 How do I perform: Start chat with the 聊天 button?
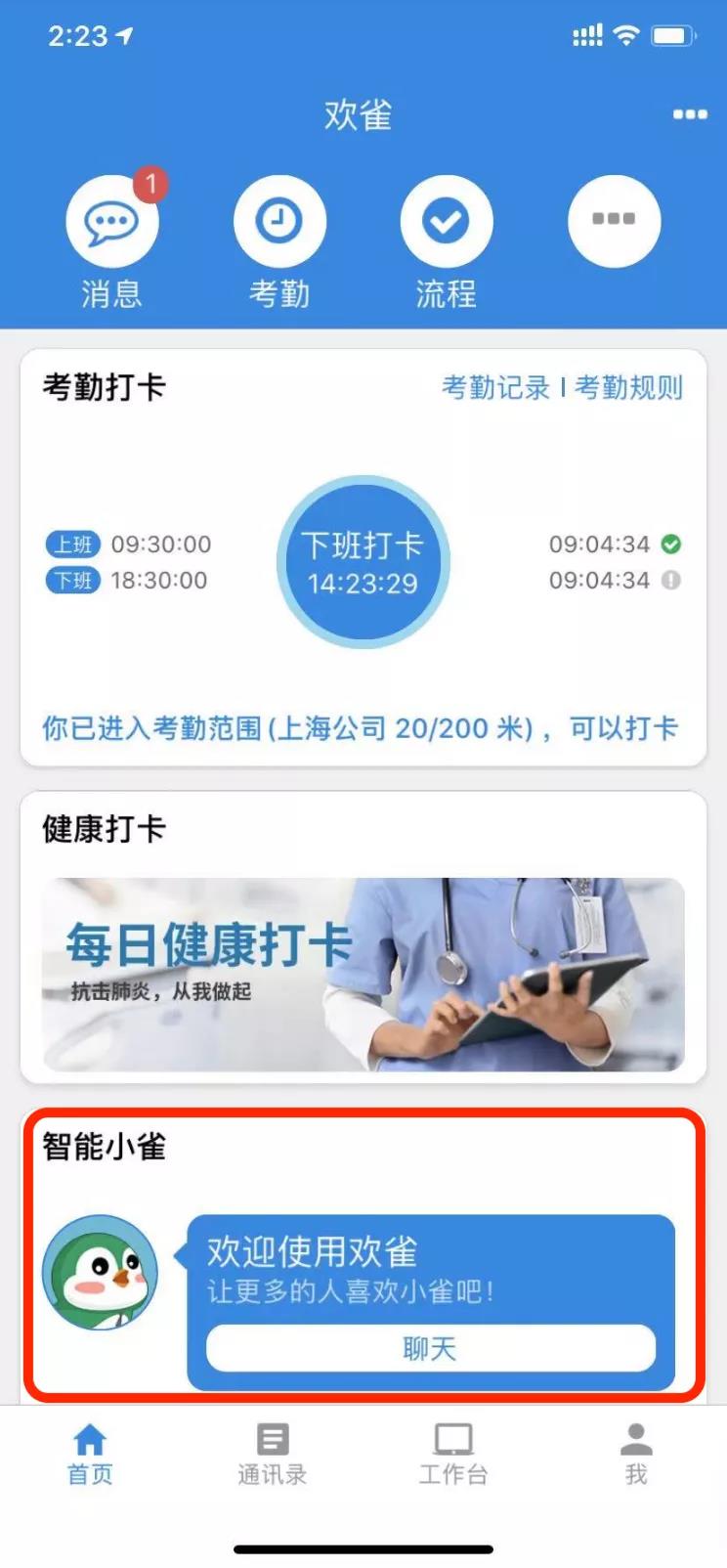430,1349
